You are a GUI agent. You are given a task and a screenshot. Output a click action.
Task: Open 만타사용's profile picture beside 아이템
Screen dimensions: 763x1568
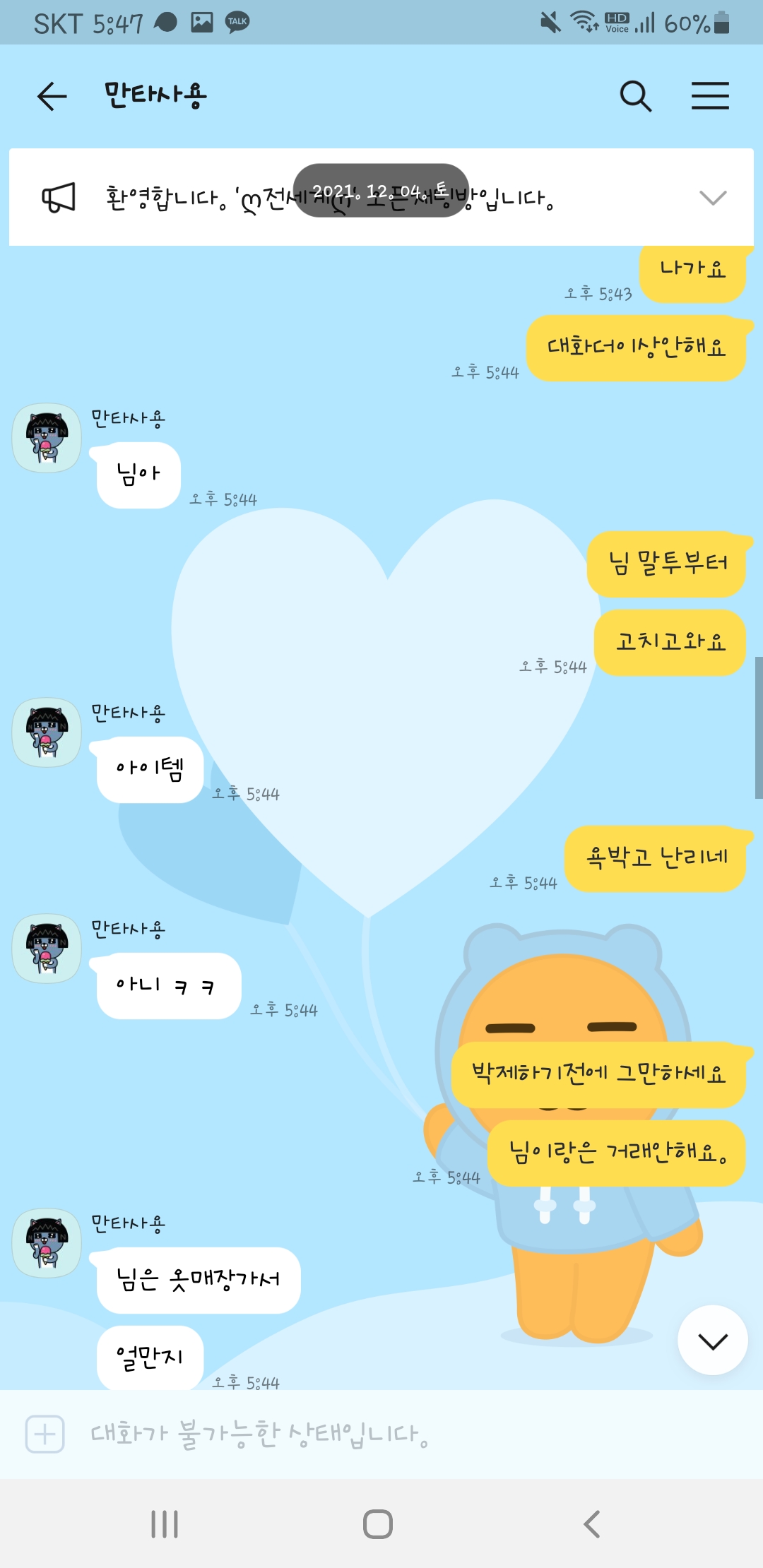point(47,732)
